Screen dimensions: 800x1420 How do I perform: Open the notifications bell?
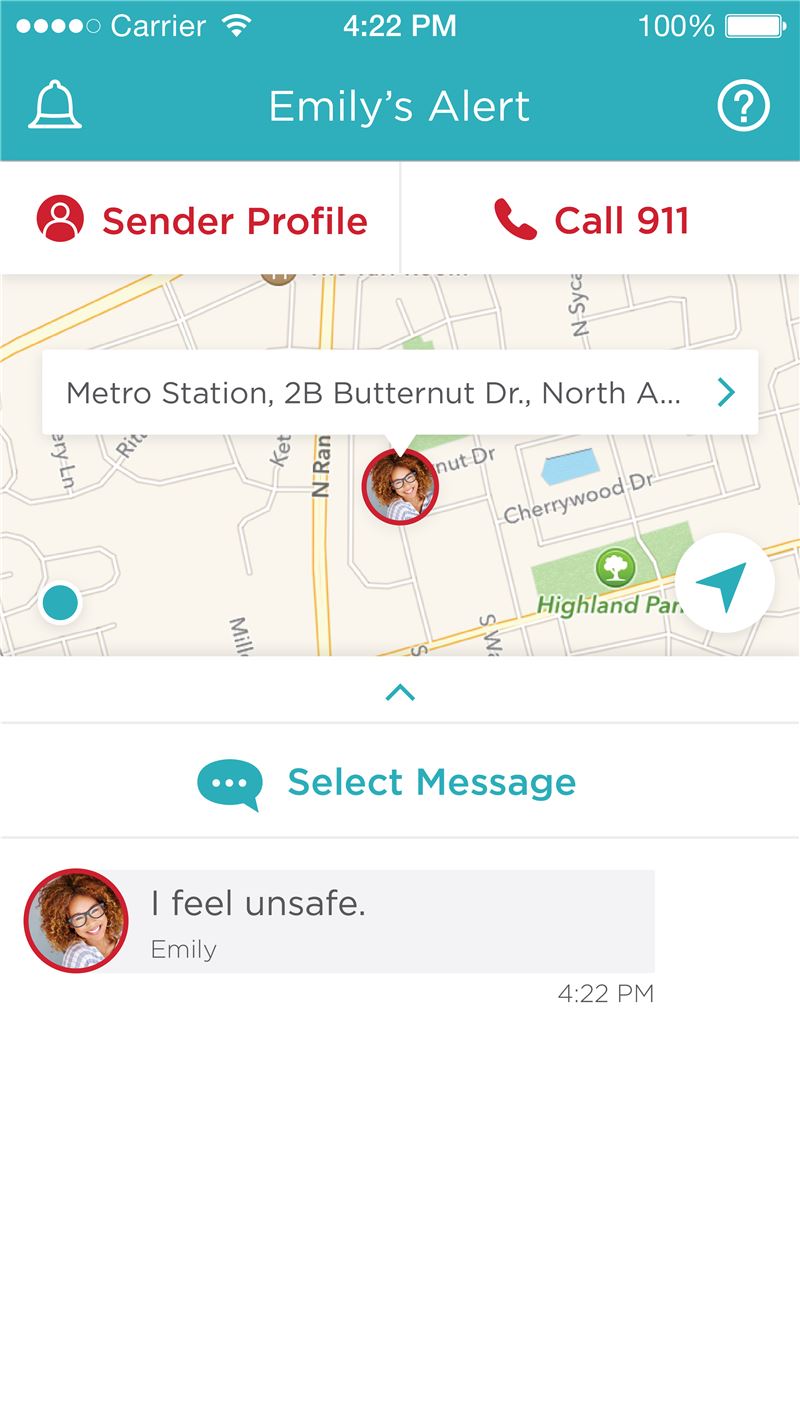(55, 106)
